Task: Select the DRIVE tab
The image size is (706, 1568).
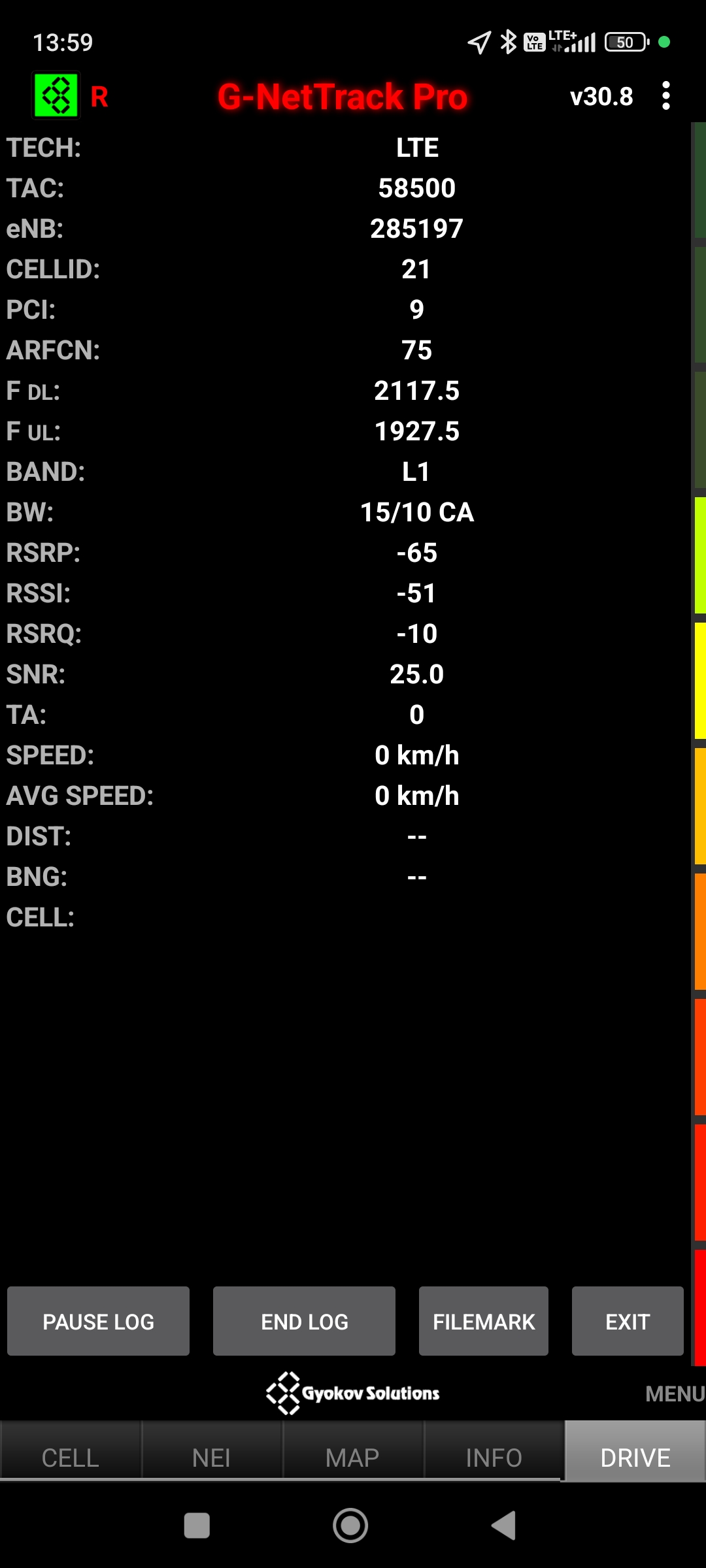Action: [x=635, y=1457]
